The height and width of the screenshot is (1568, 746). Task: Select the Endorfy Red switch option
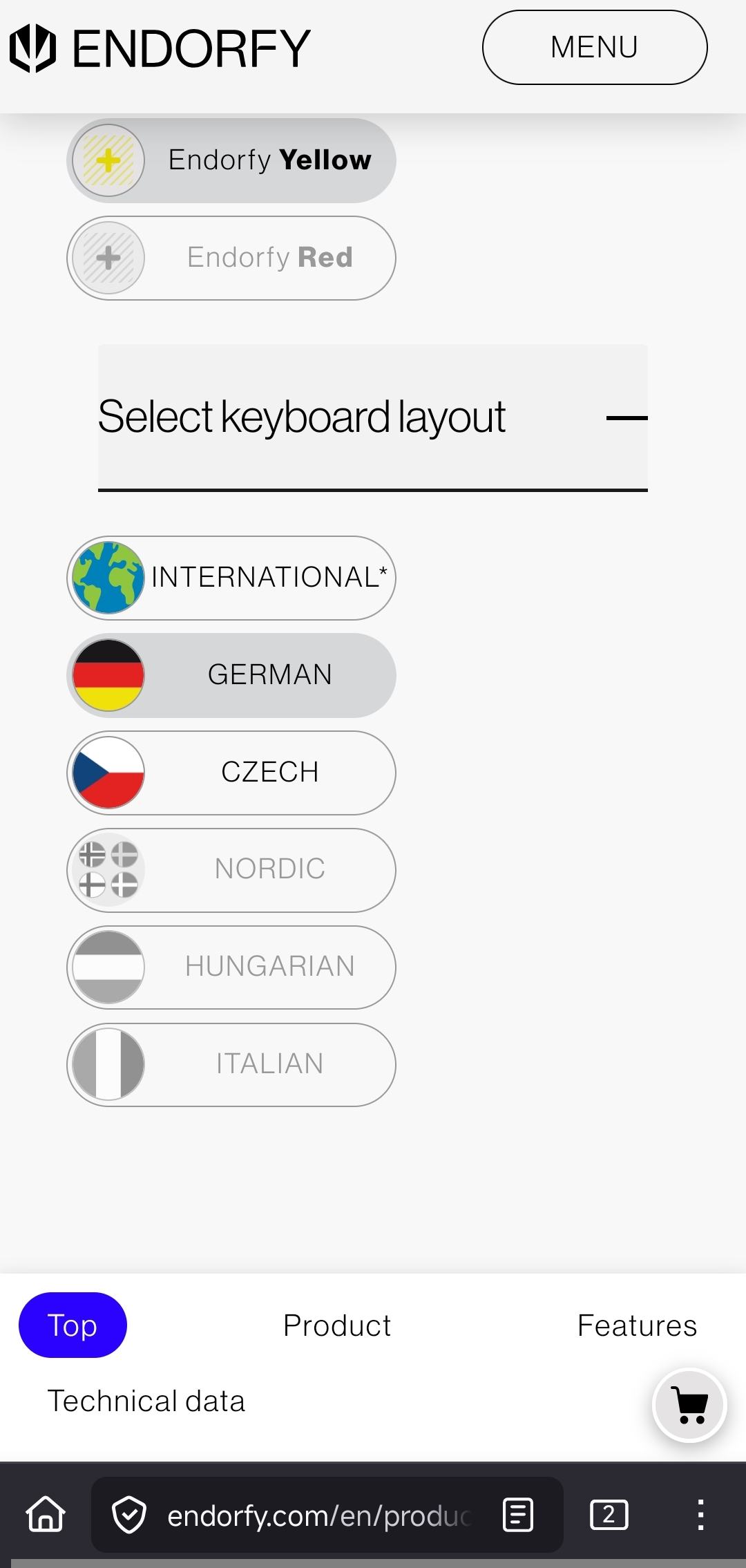click(x=231, y=258)
